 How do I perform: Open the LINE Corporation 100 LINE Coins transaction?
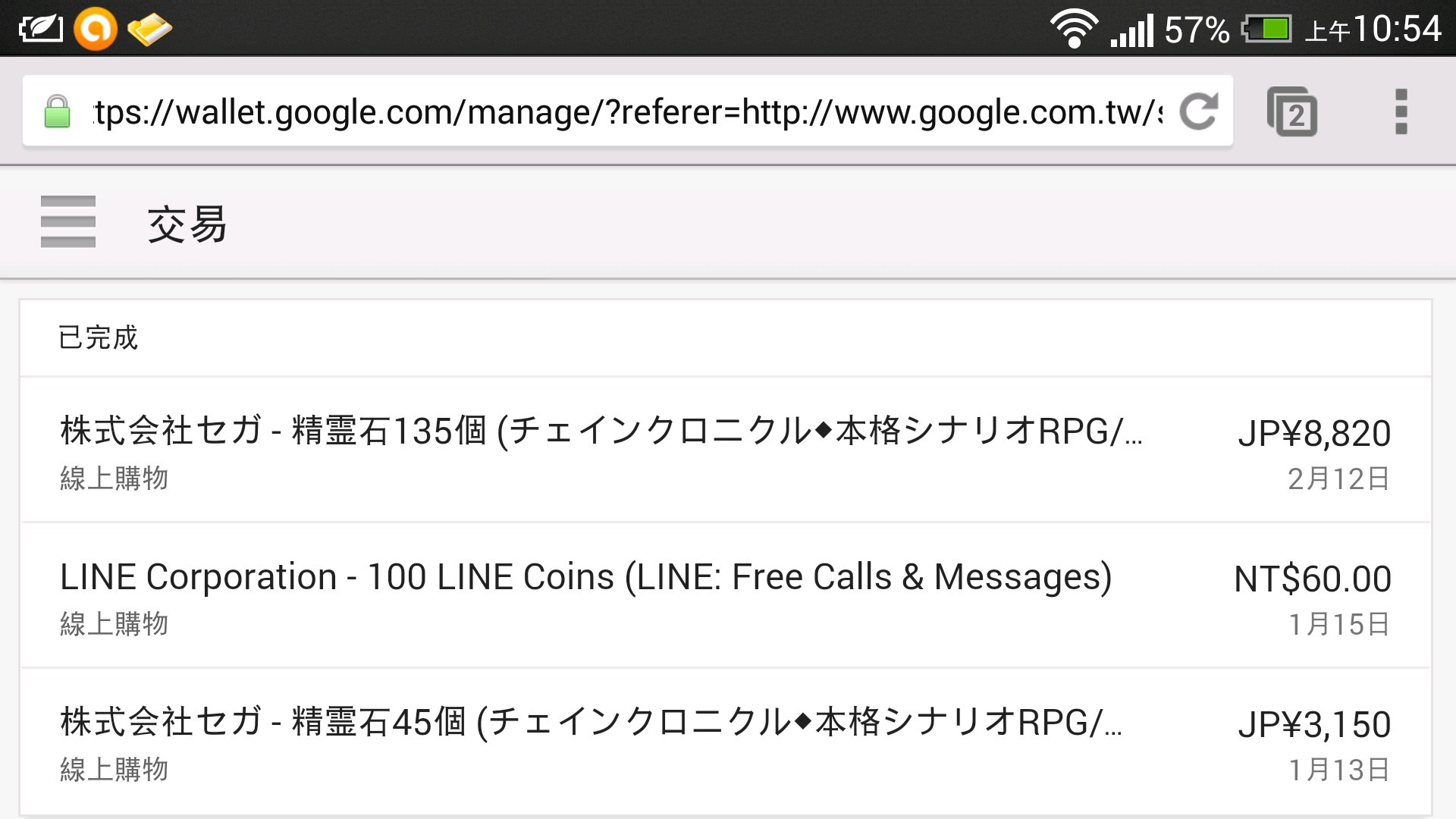click(x=724, y=596)
